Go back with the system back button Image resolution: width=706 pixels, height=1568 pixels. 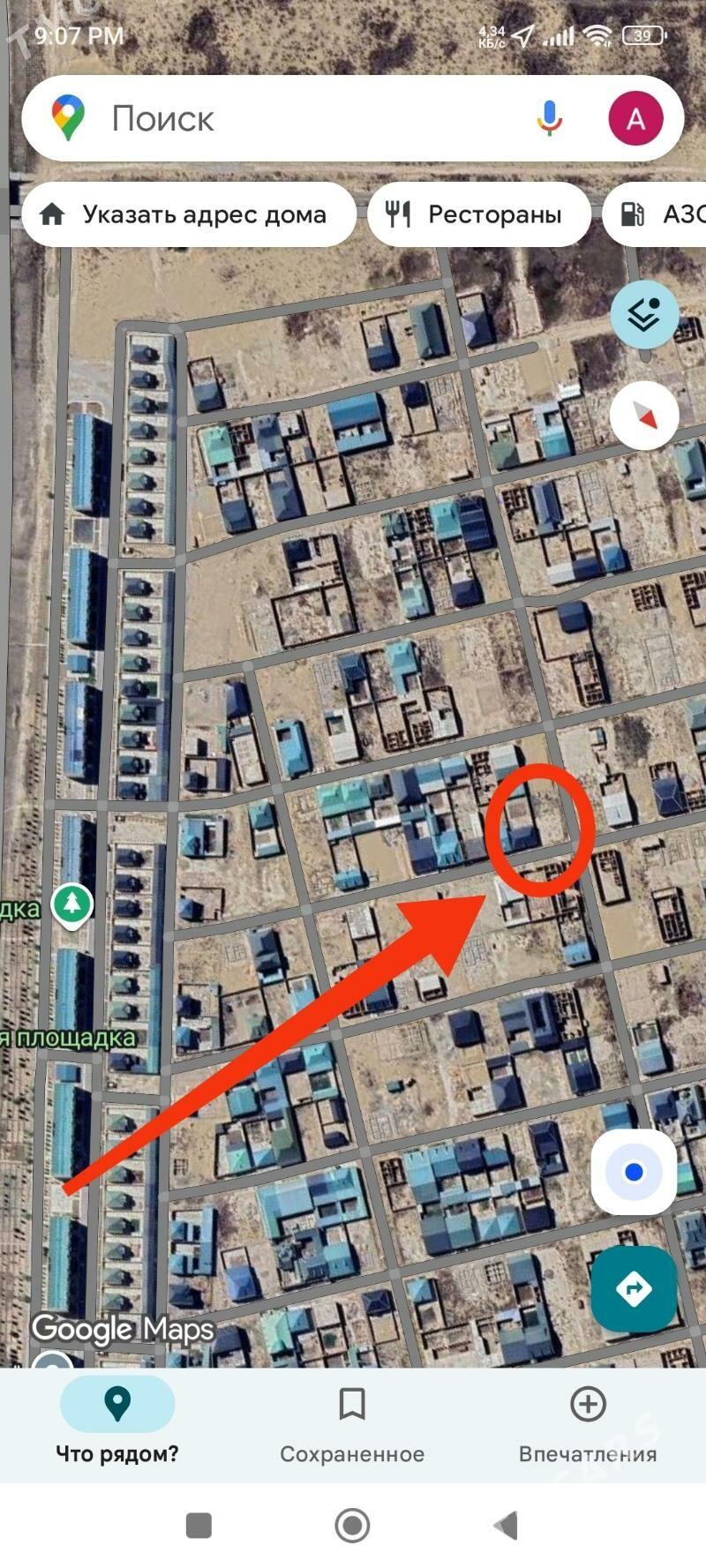point(506,1524)
